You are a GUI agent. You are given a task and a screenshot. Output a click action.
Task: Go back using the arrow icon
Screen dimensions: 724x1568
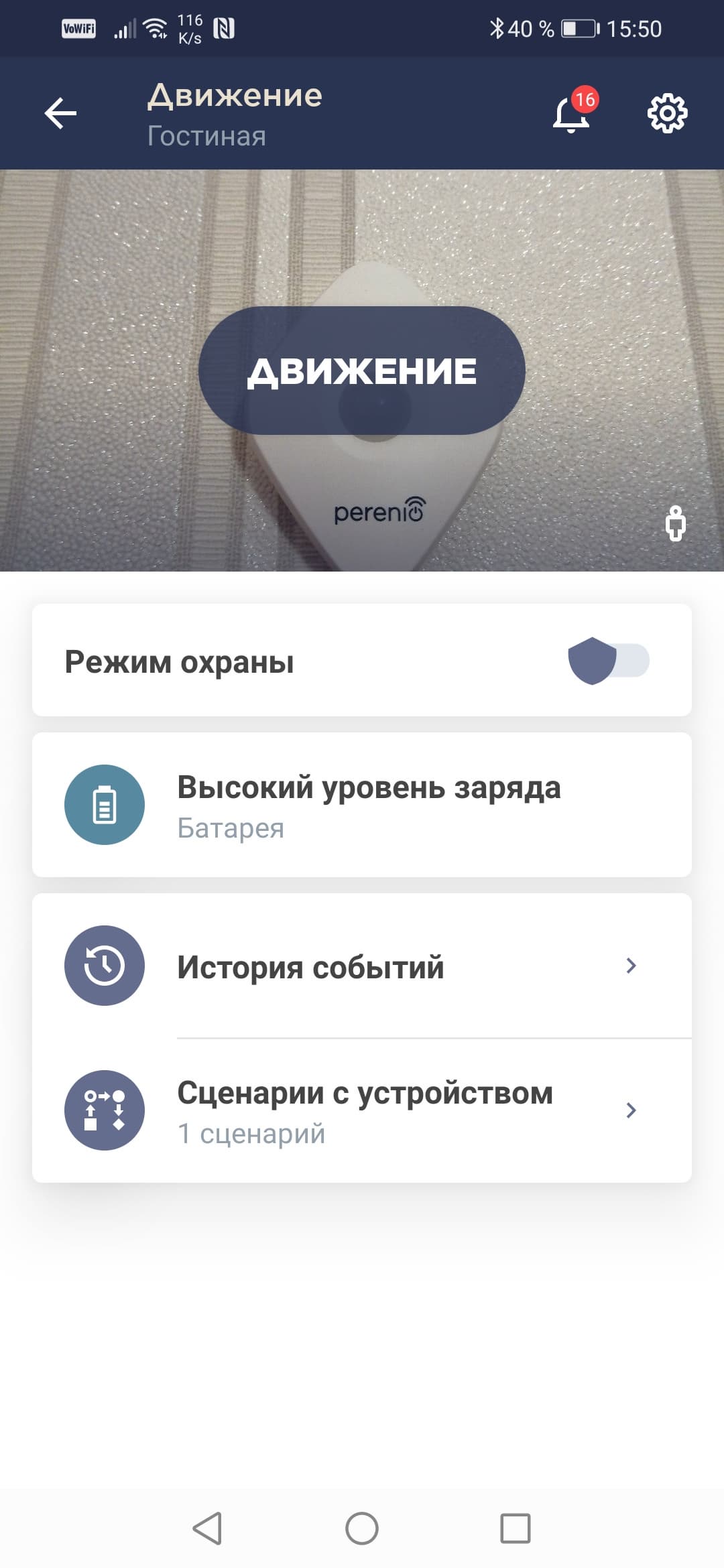point(60,113)
